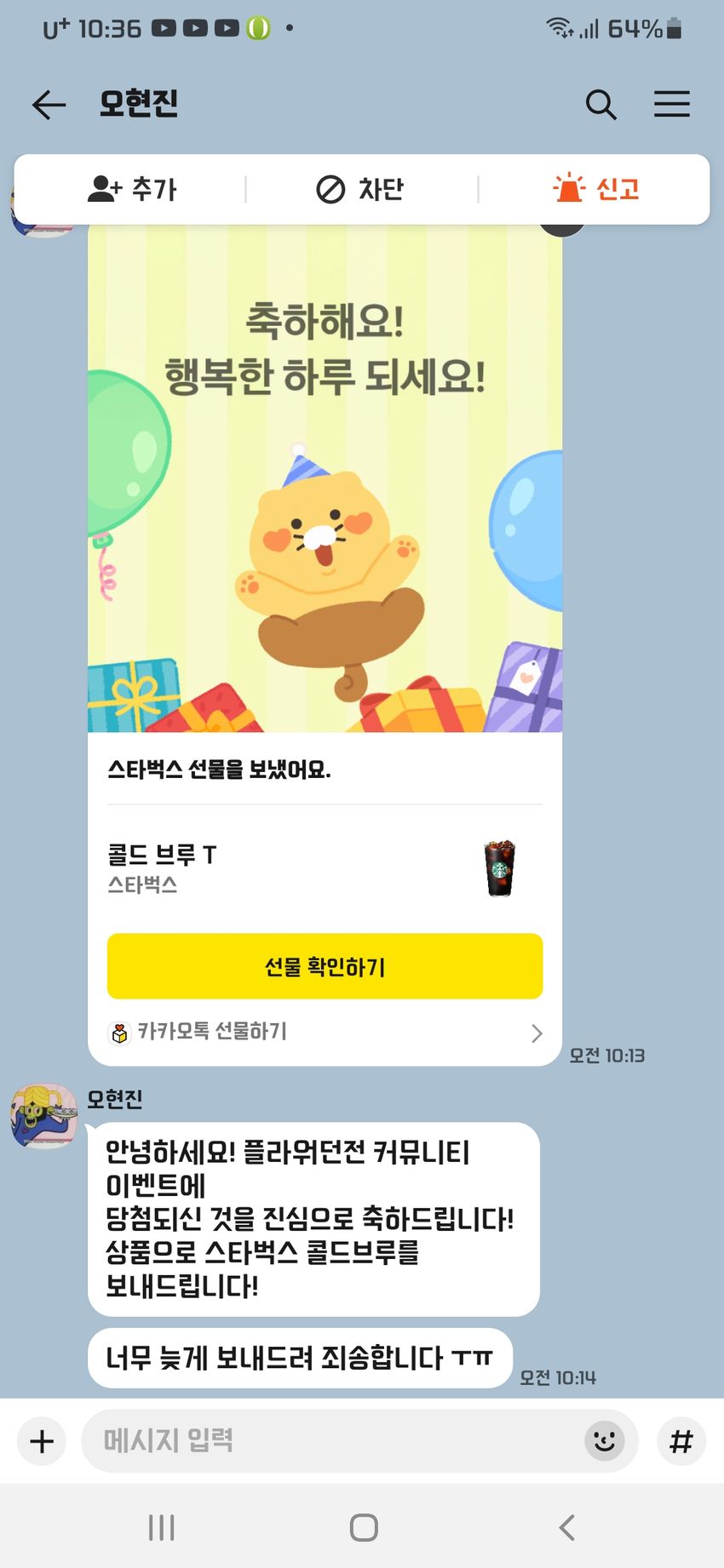Open 카카오톡 선물하기 link
Screen dimensions: 724x1568
[325, 1032]
